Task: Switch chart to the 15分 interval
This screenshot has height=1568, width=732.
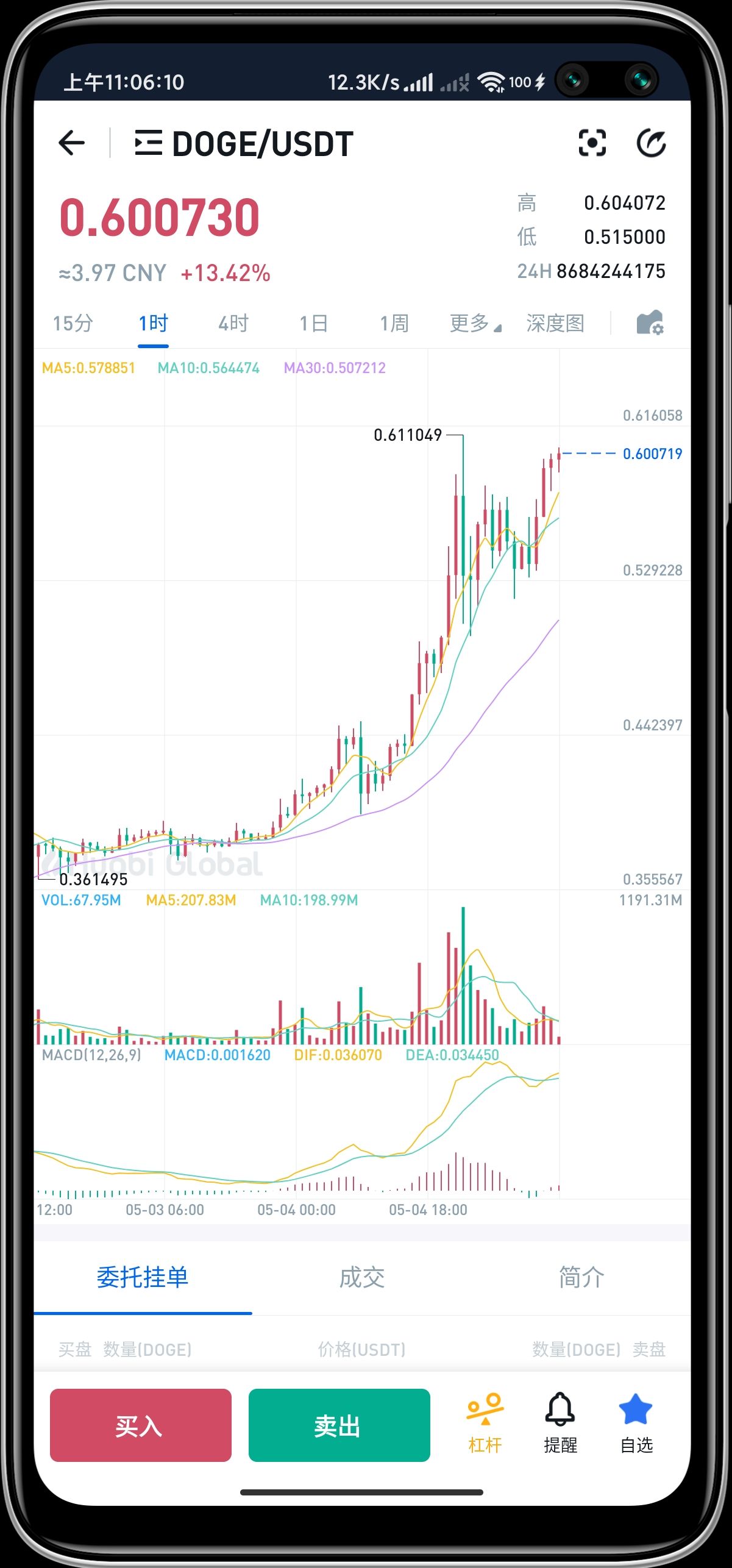Action: [x=73, y=323]
